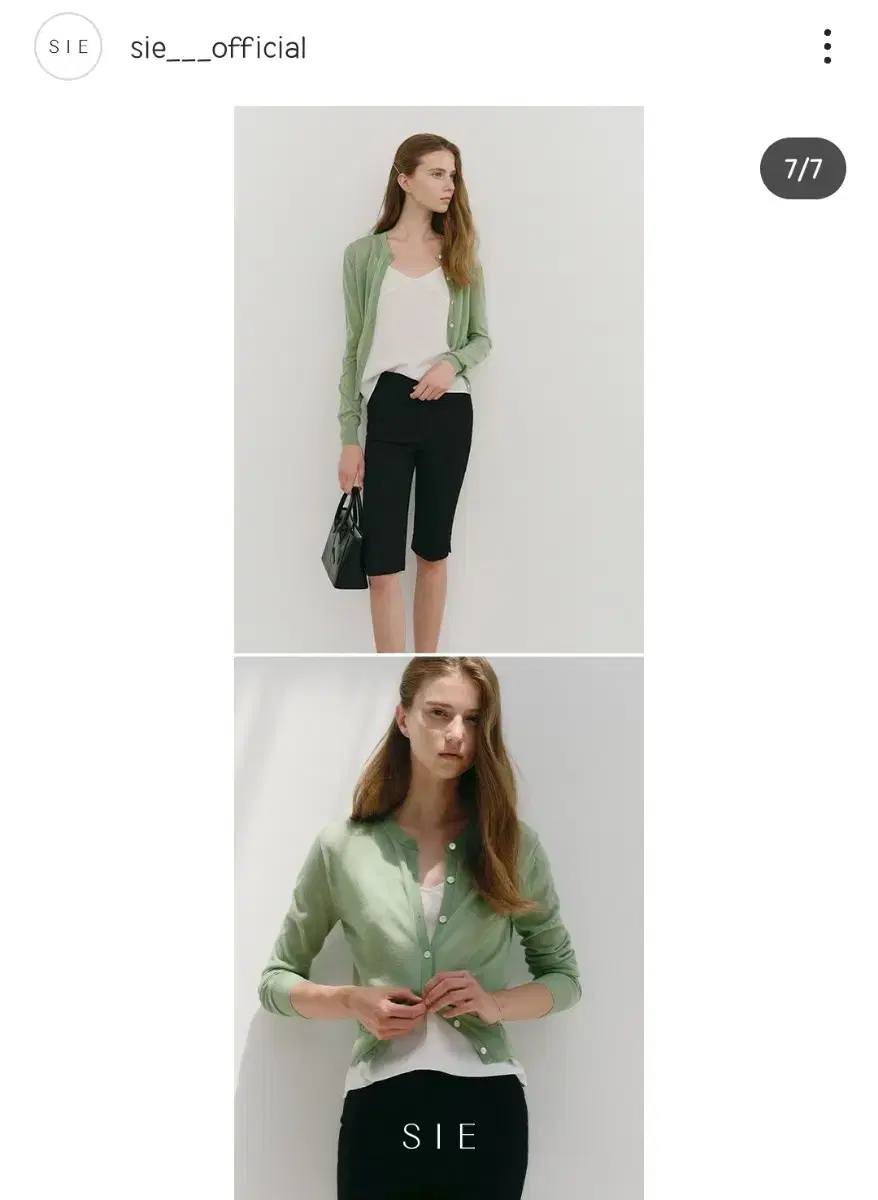This screenshot has width=878, height=1200.
Task: Tap the first photo to toggle its overlay
Action: 440,380
